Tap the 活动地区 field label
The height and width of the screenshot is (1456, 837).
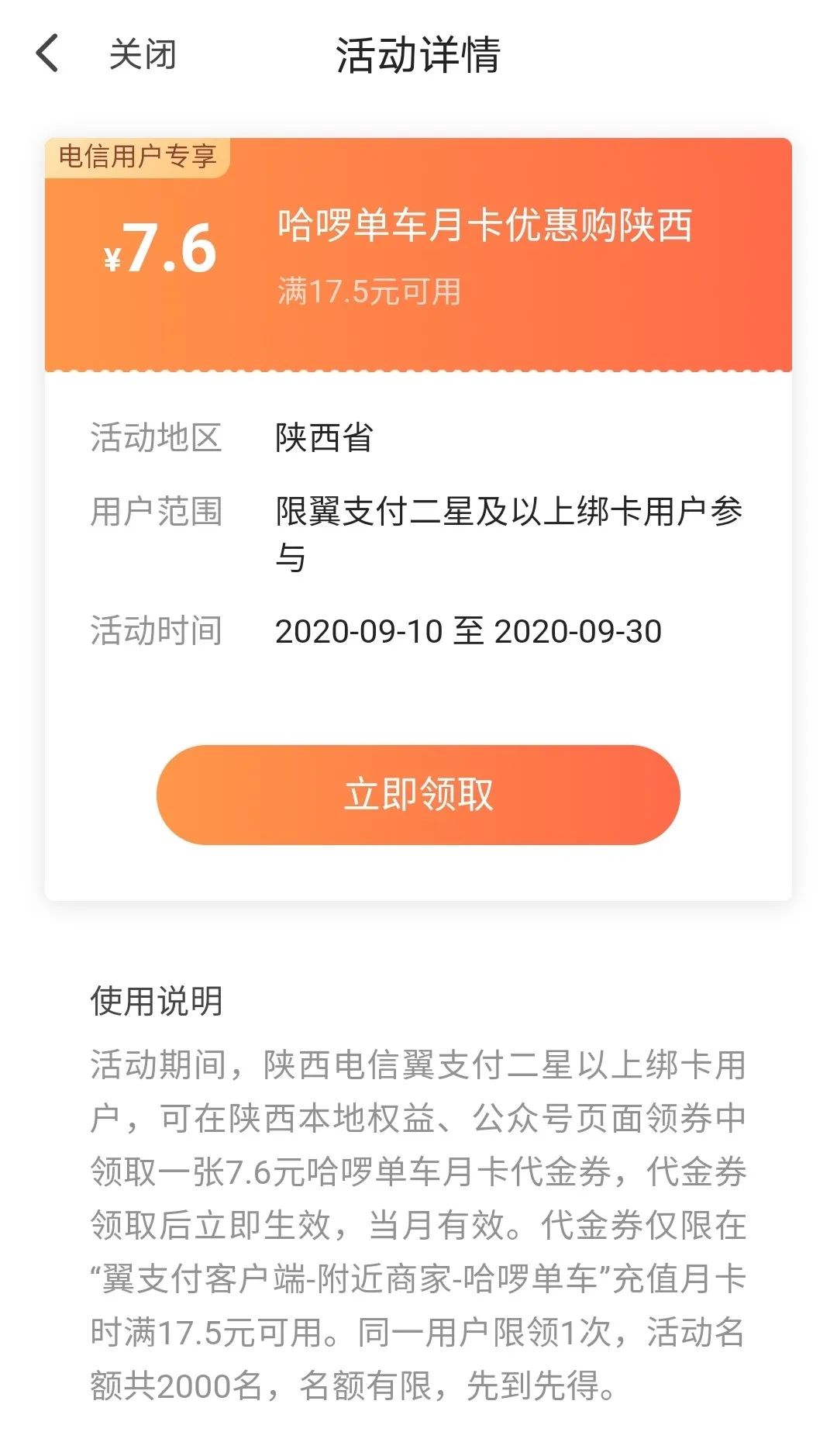(157, 438)
